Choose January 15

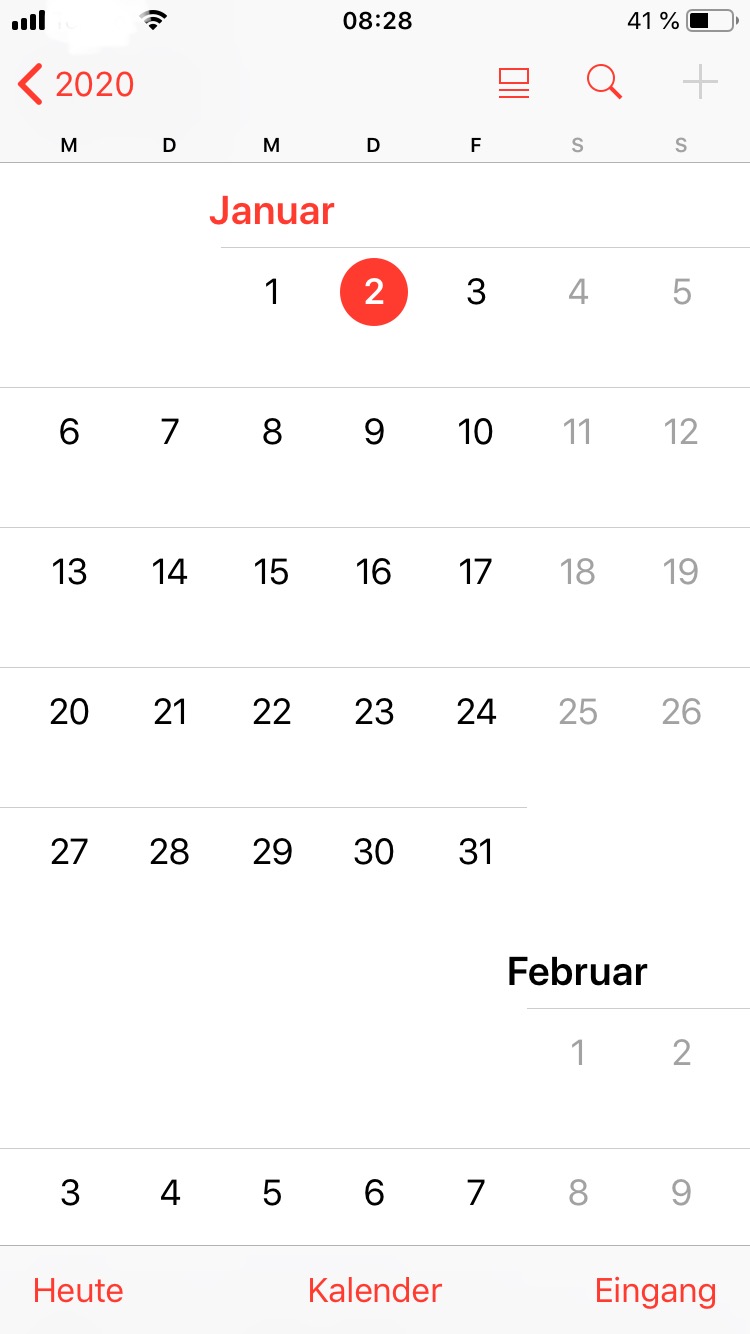272,572
